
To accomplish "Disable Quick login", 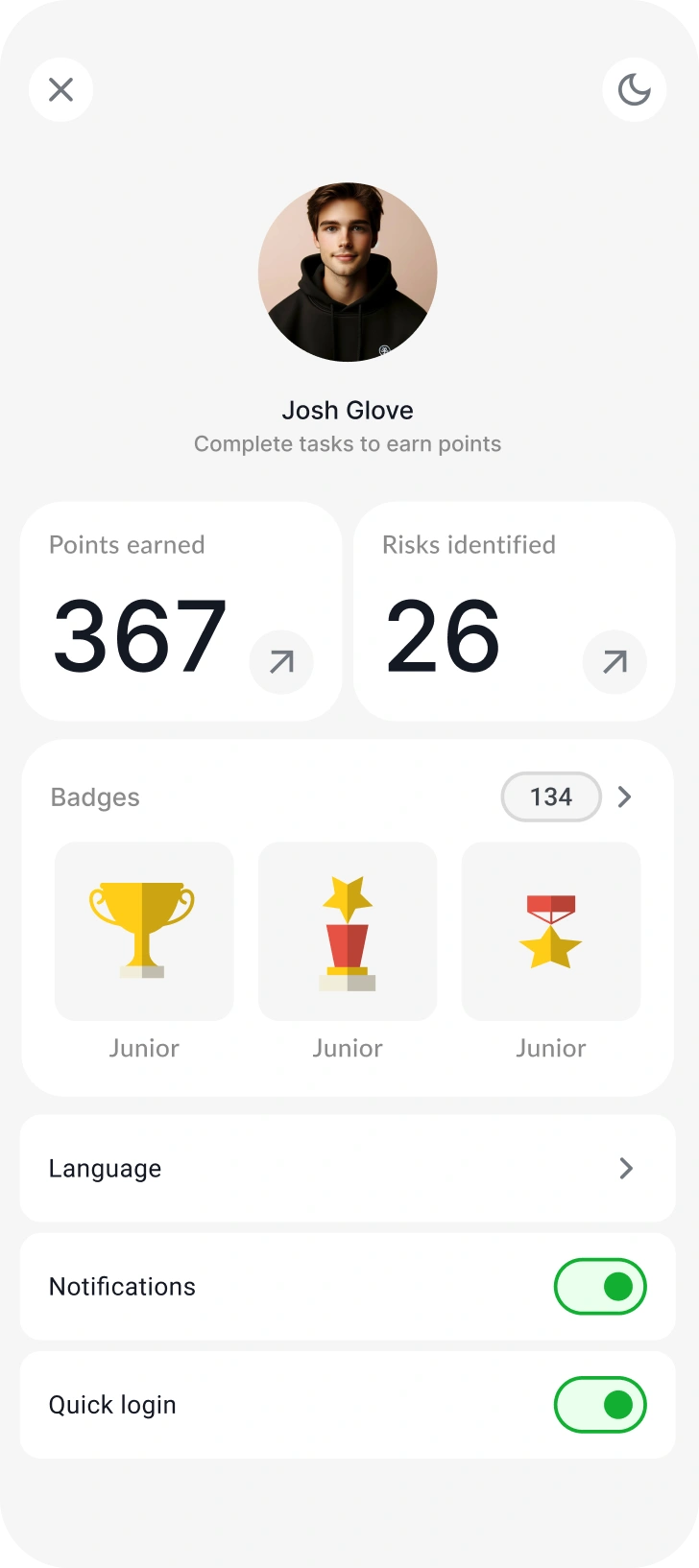I will tap(600, 1405).
